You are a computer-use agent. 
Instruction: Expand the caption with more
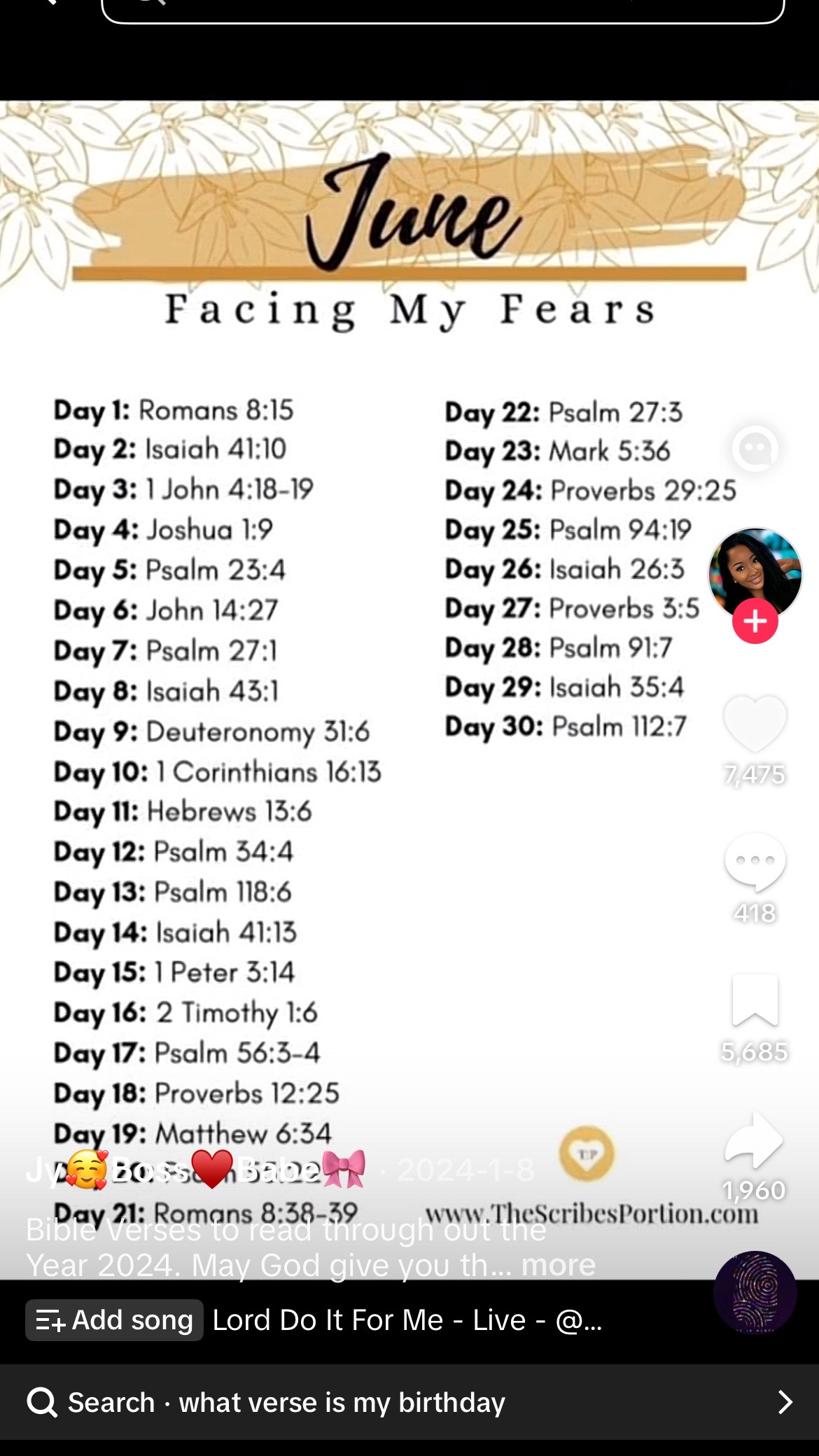[x=558, y=1264]
